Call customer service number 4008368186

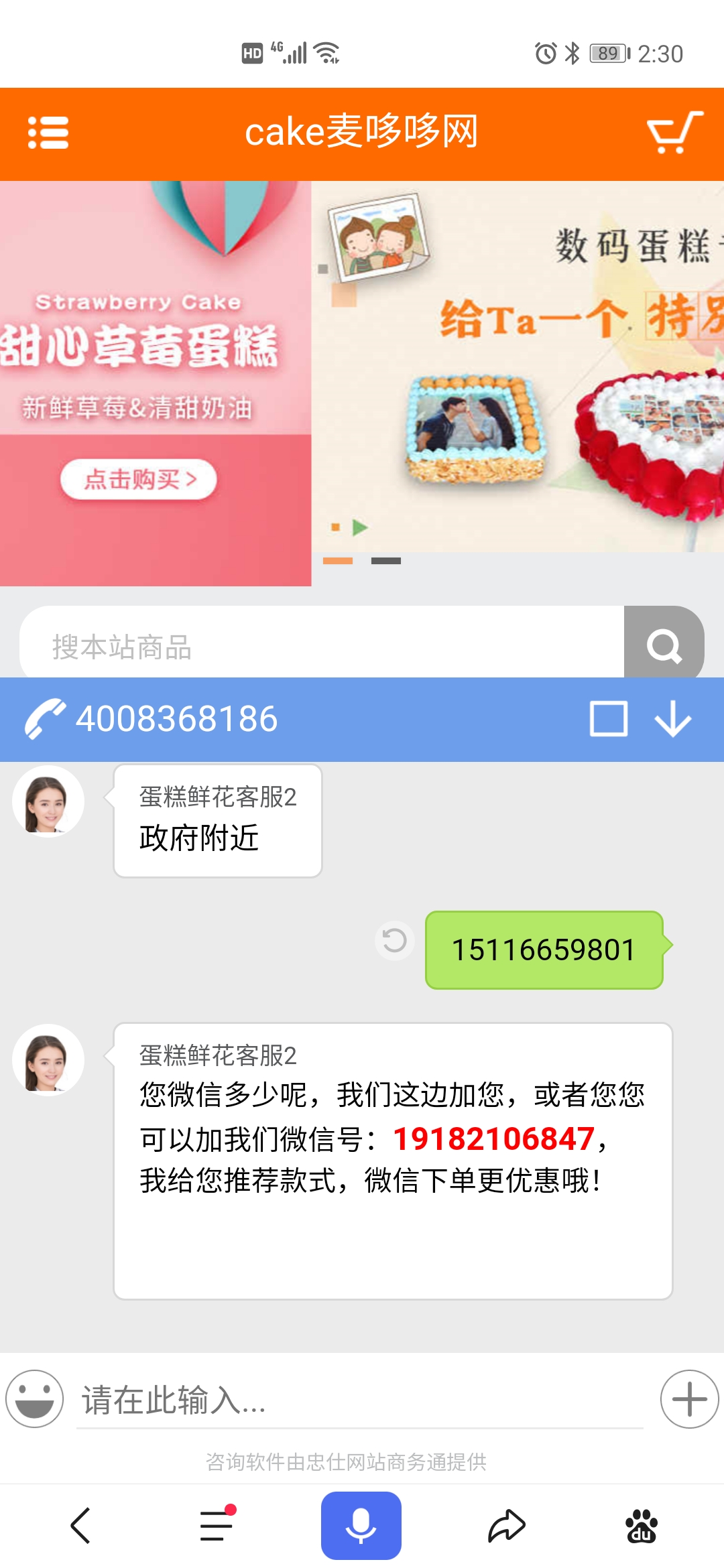point(152,719)
